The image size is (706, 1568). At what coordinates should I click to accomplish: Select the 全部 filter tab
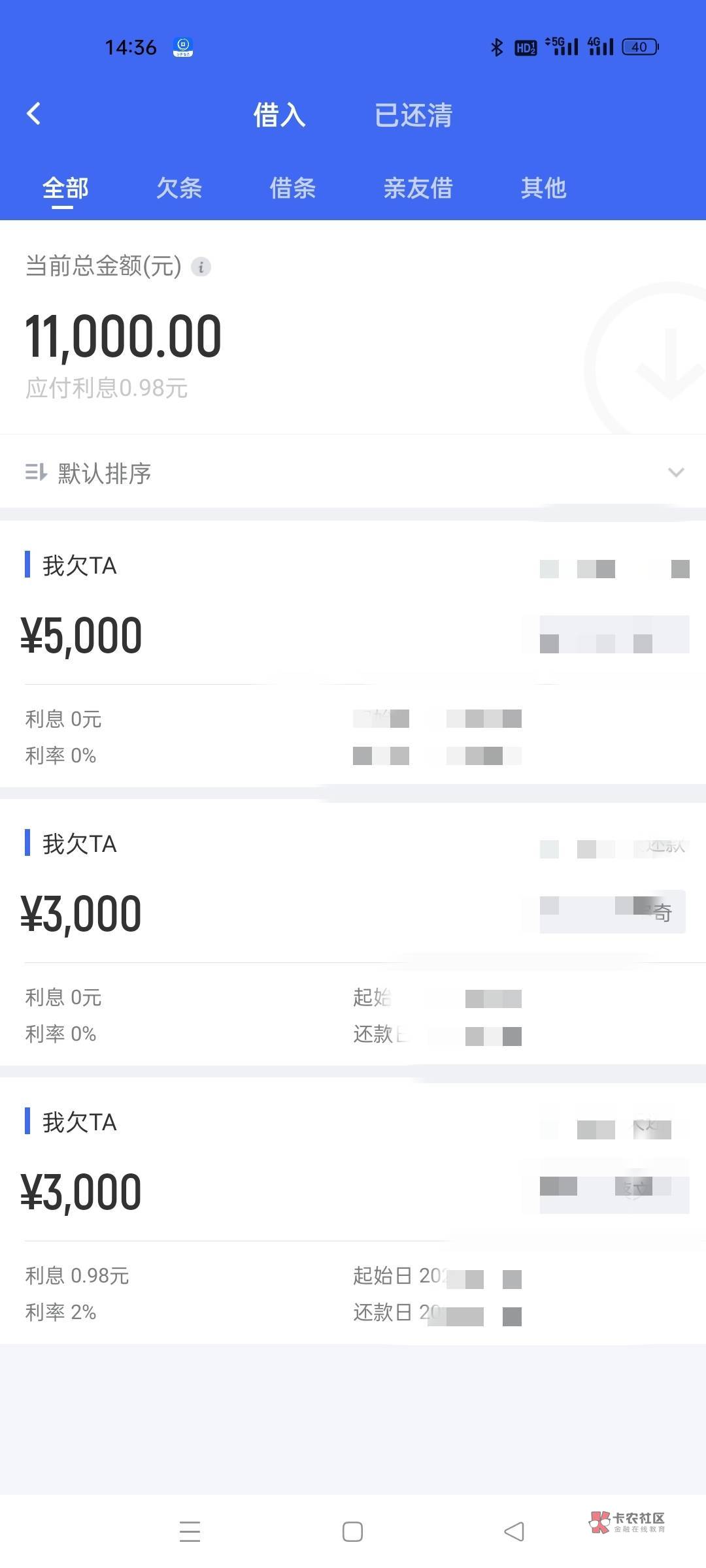pos(65,188)
